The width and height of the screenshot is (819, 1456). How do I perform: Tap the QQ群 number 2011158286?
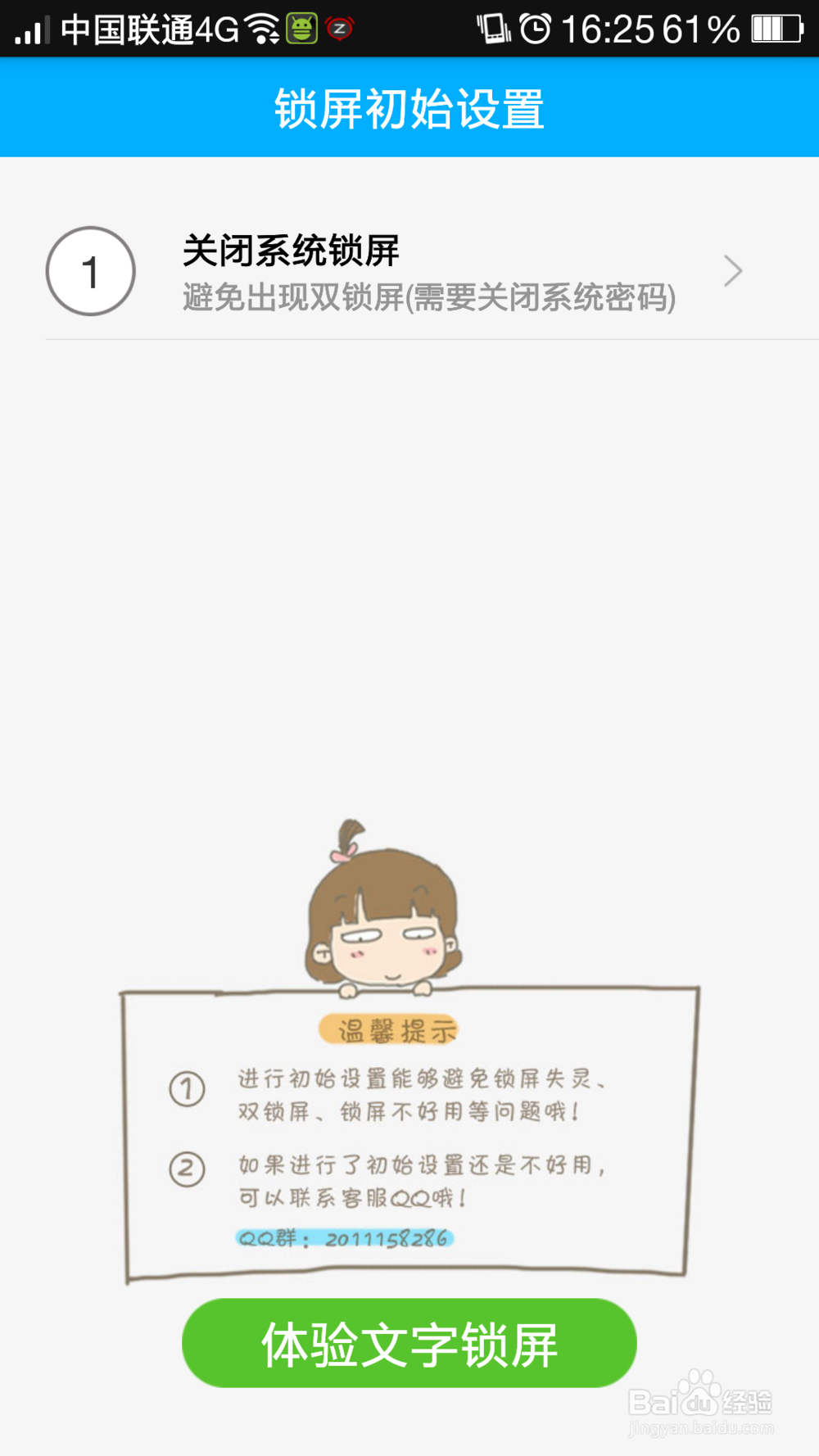[x=344, y=1239]
